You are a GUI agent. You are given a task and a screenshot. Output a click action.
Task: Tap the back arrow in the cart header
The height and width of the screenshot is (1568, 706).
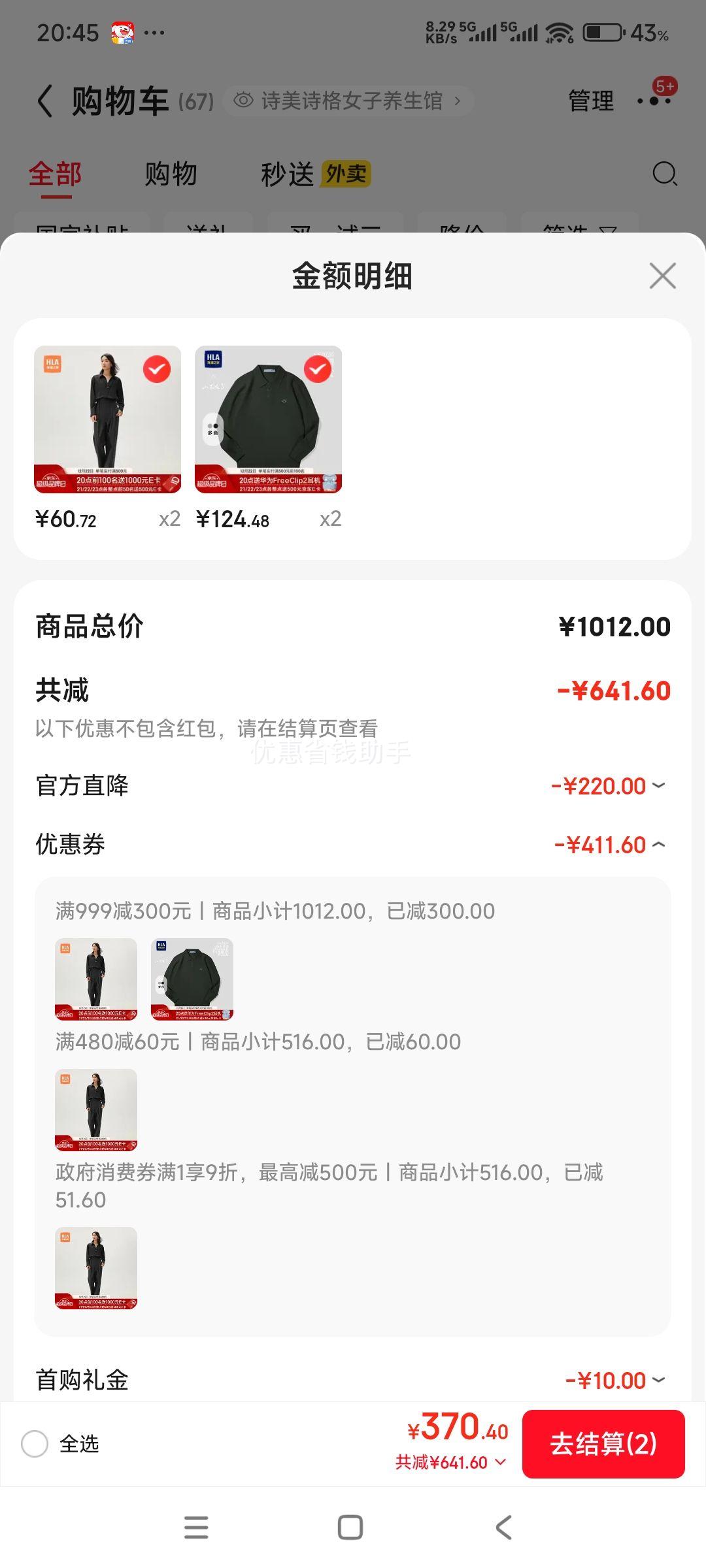pos(46,101)
